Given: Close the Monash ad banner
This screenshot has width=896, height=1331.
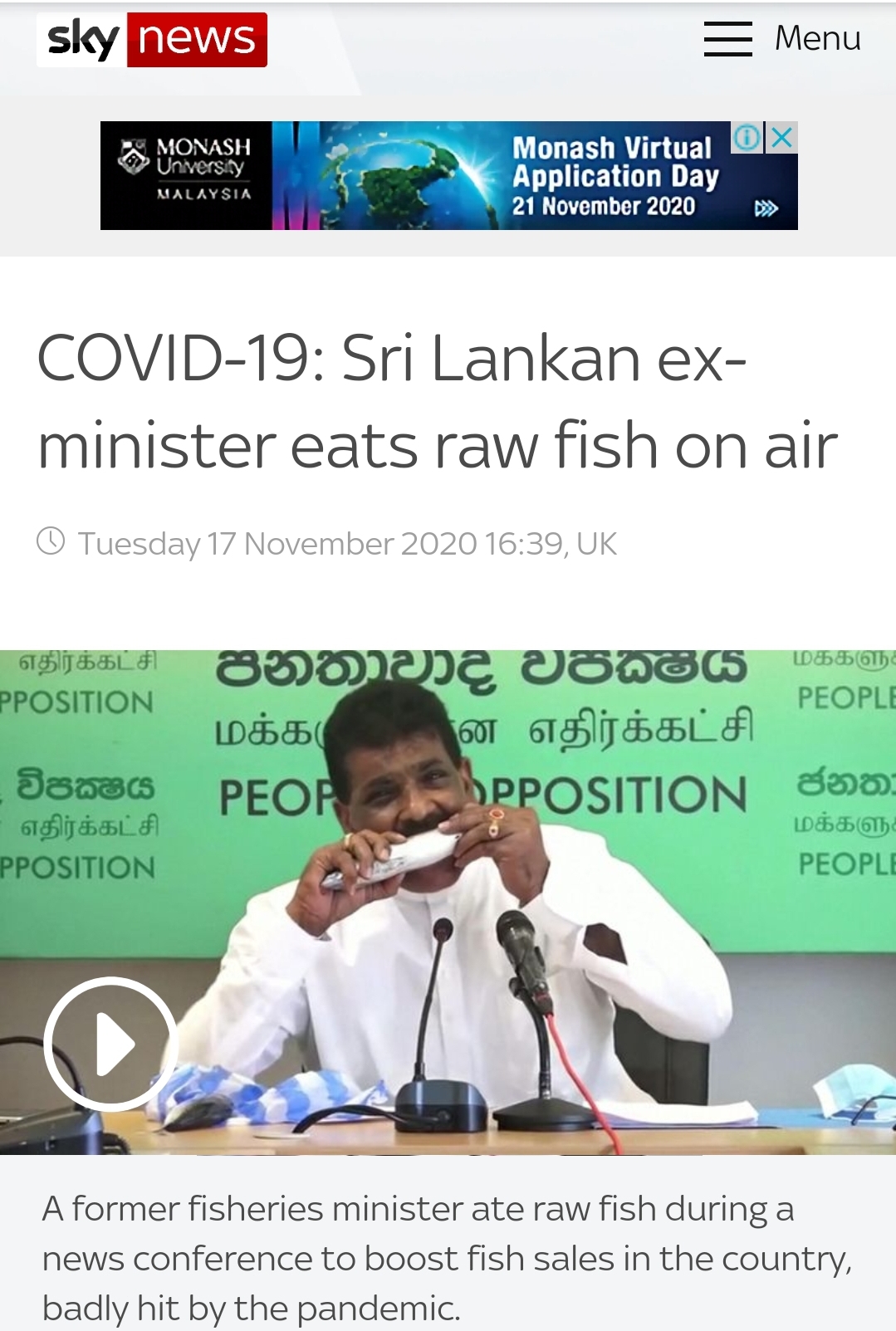Looking at the screenshot, I should [781, 137].
